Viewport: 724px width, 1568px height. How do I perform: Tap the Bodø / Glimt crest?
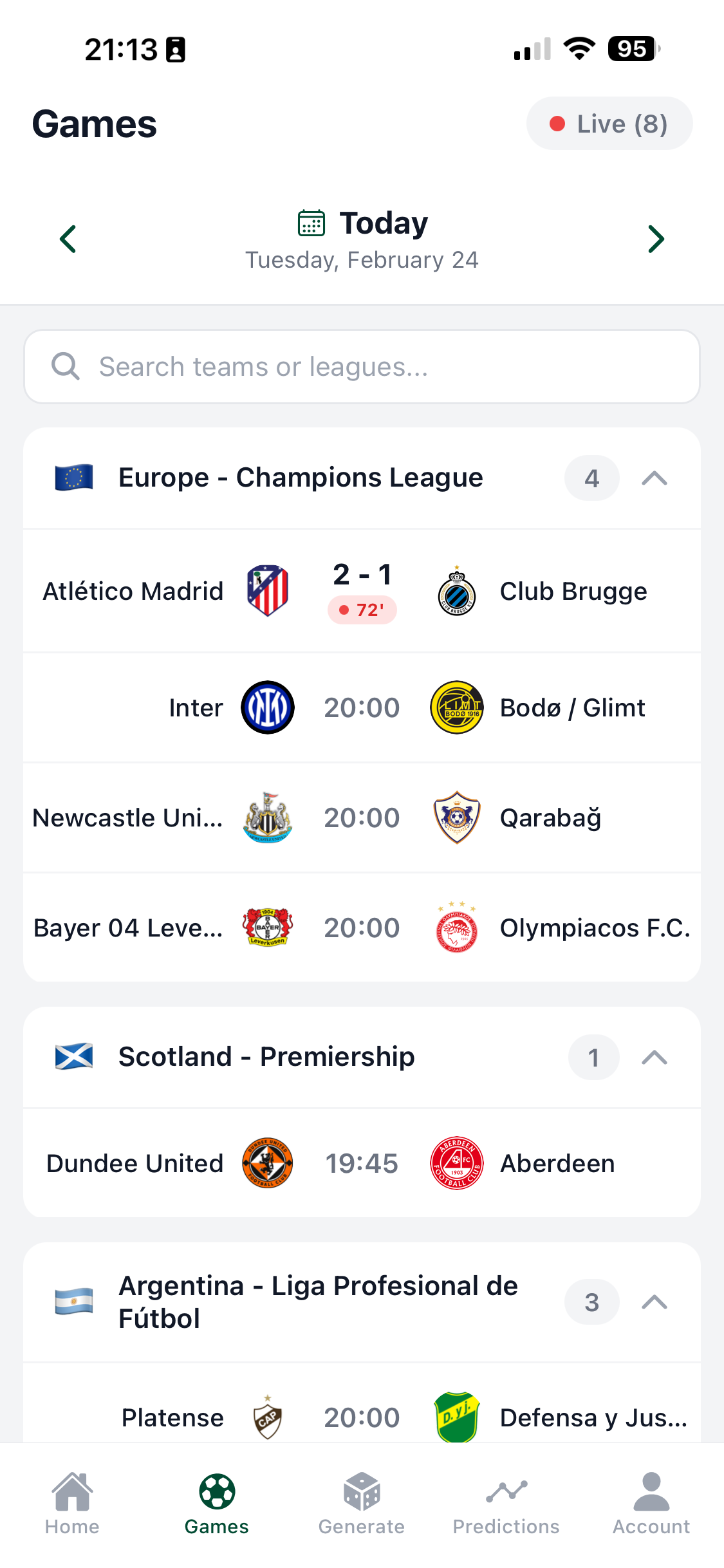coord(457,707)
